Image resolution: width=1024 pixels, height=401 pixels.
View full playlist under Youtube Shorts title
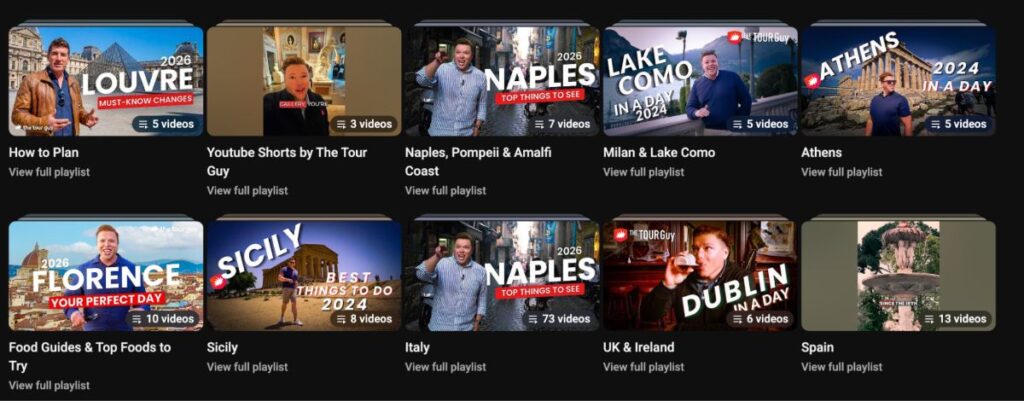(x=248, y=191)
